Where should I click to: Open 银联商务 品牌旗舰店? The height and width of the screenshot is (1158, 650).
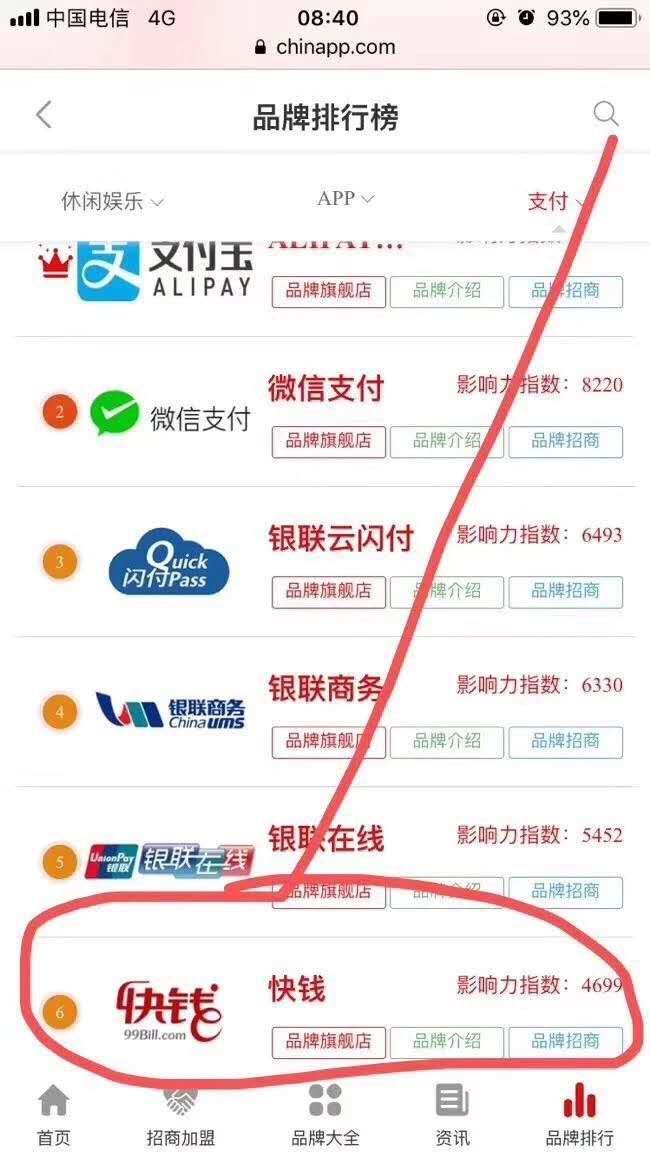point(328,741)
